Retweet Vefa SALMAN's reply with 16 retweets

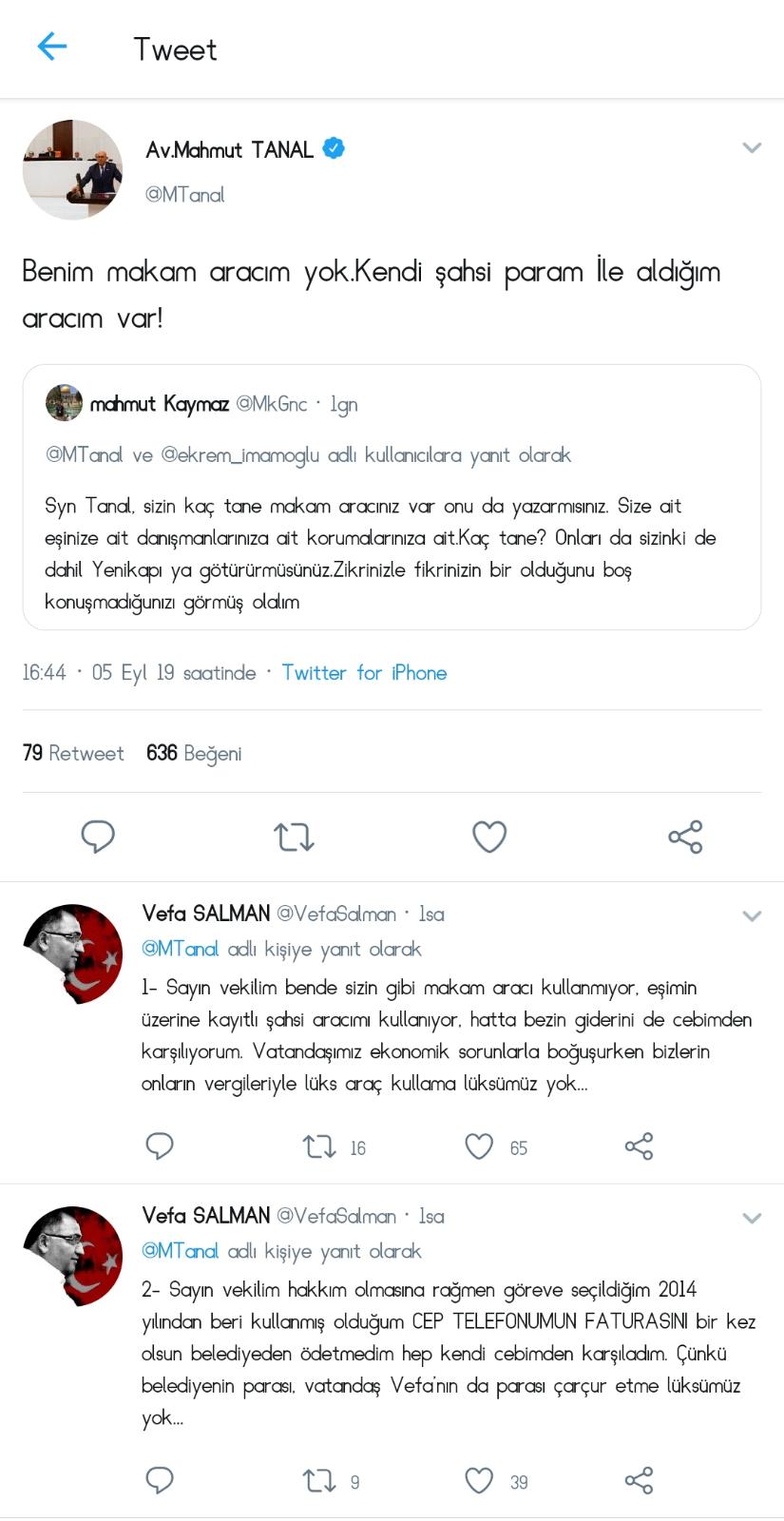coord(319,1146)
